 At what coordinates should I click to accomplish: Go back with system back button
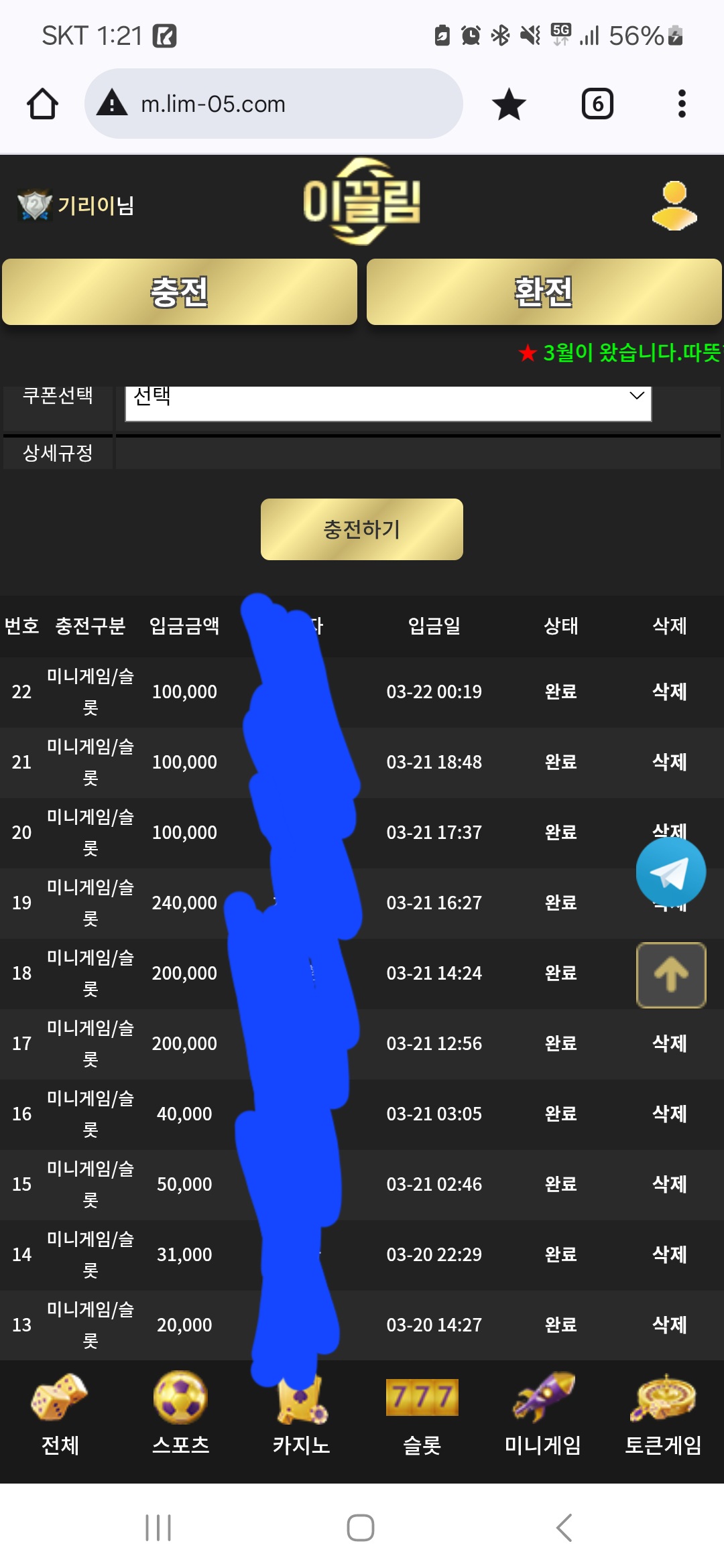(564, 1528)
